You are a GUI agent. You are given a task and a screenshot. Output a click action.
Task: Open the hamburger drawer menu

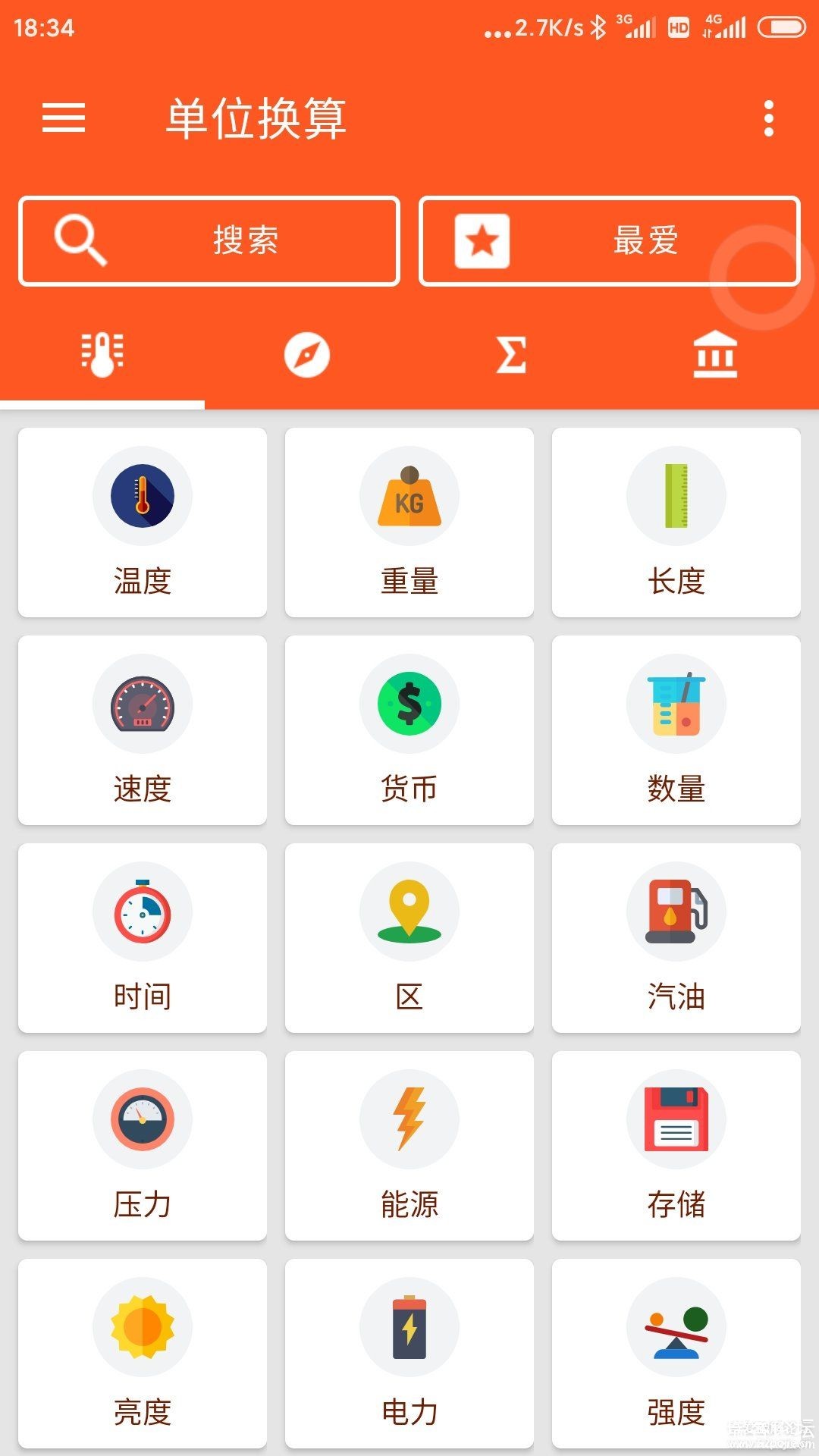click(64, 118)
